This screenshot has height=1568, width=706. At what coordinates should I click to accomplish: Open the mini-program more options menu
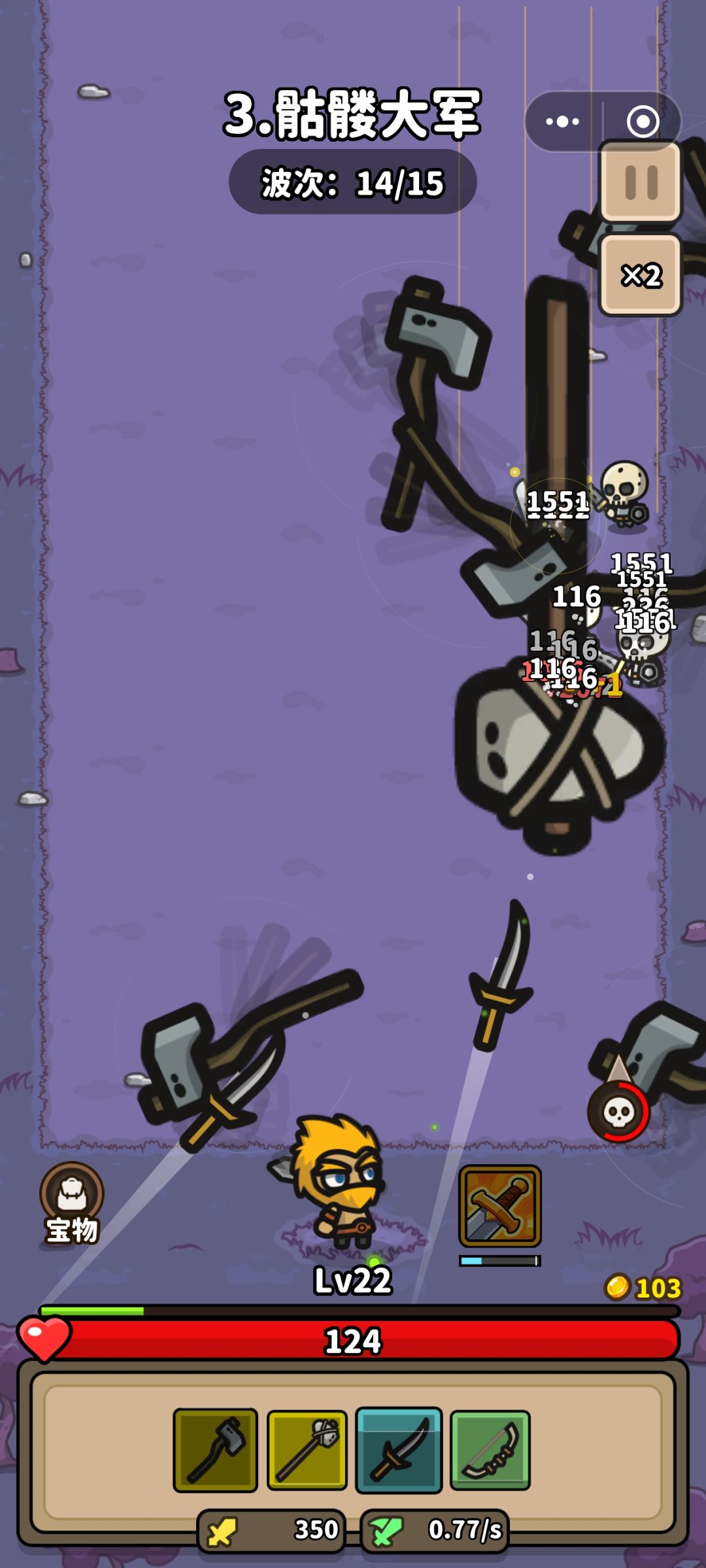561,120
